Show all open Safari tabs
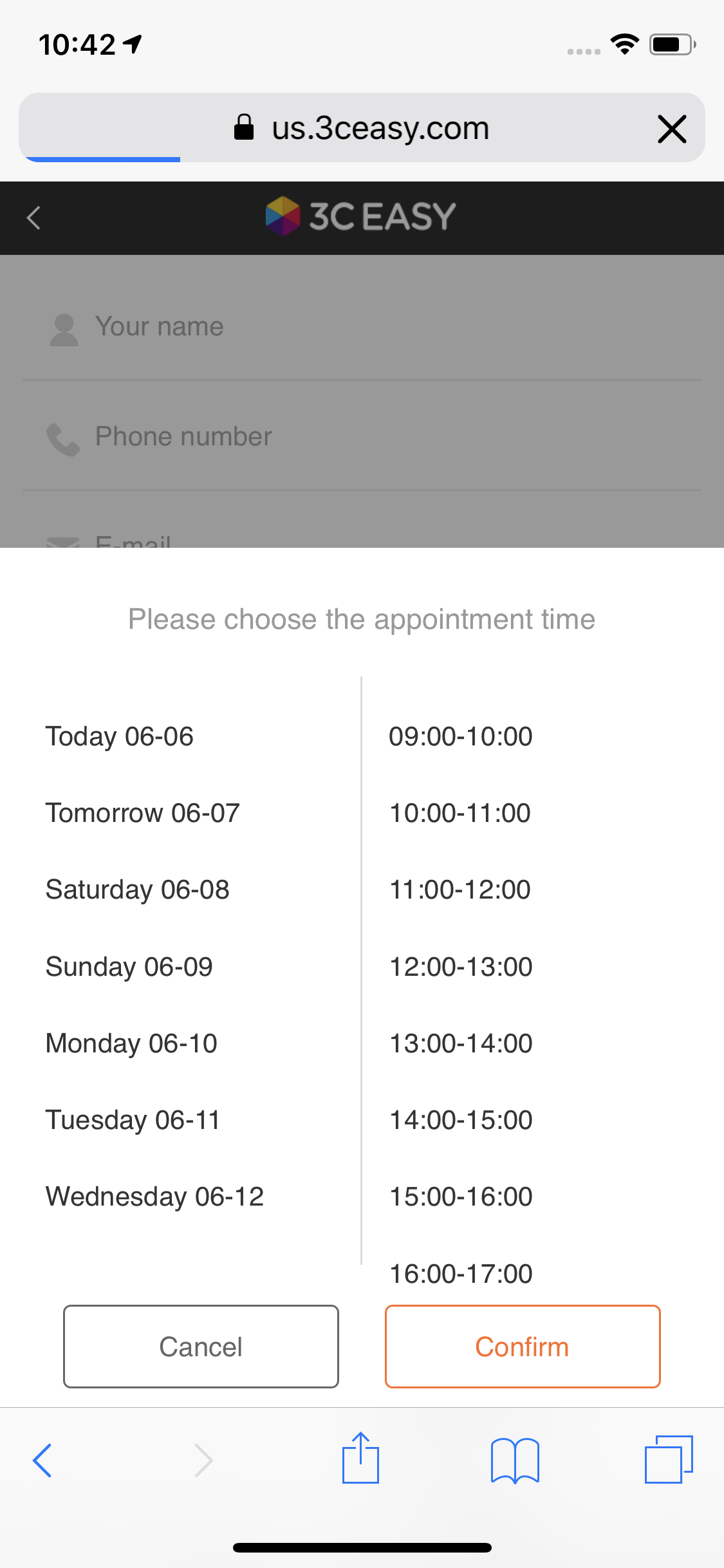 pyautogui.click(x=668, y=1460)
